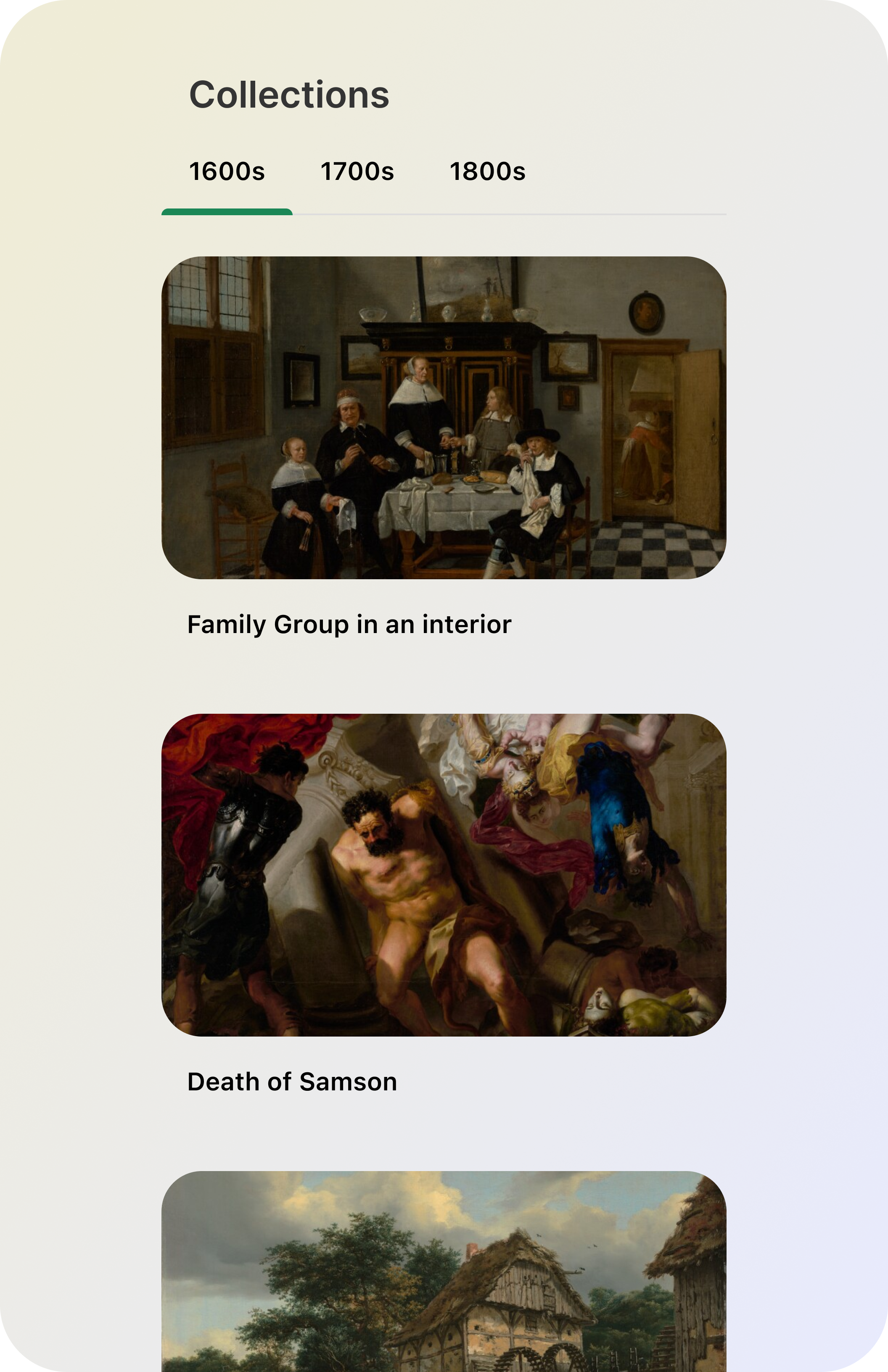This screenshot has width=888, height=1372.
Task: Open the Death of Samson painting
Action: (x=444, y=875)
